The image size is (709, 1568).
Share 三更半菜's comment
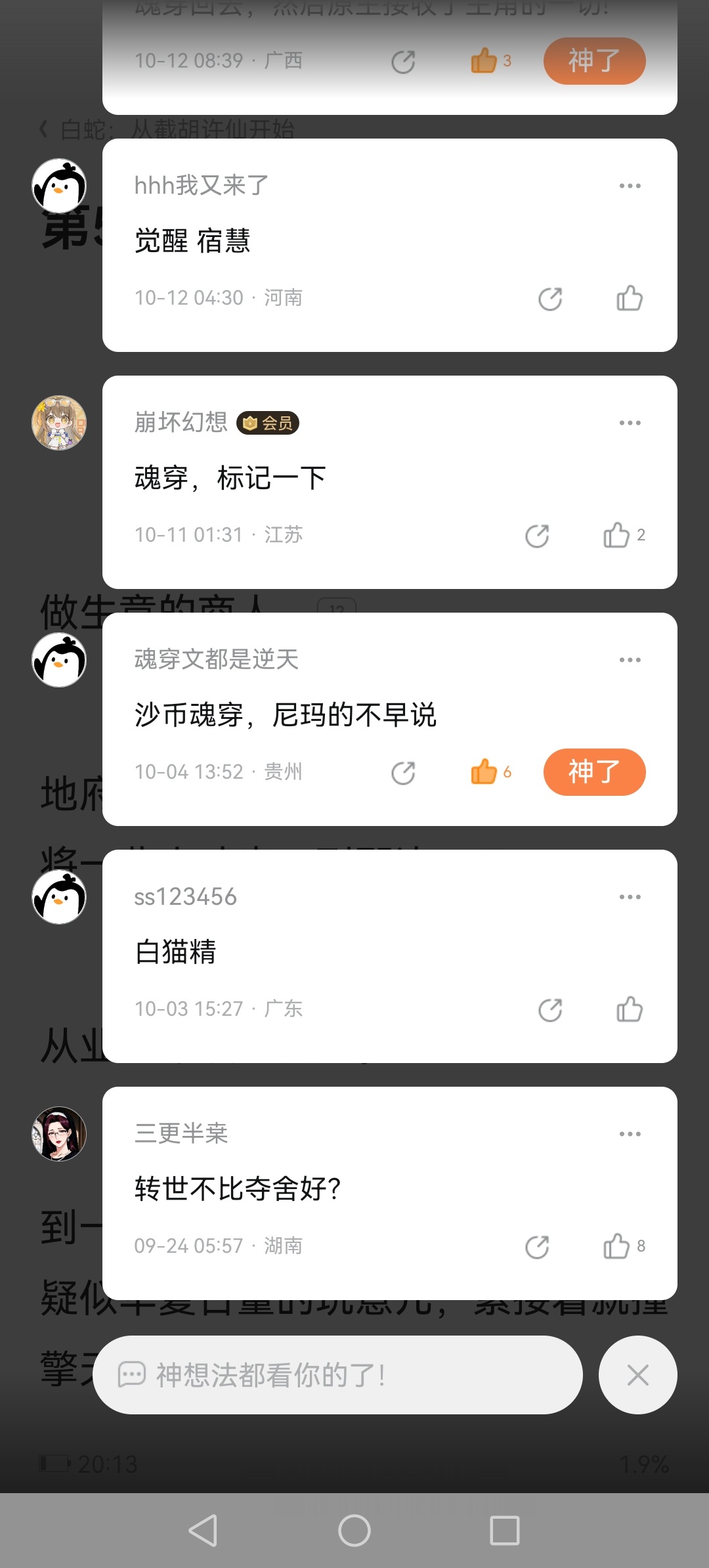coord(537,1247)
